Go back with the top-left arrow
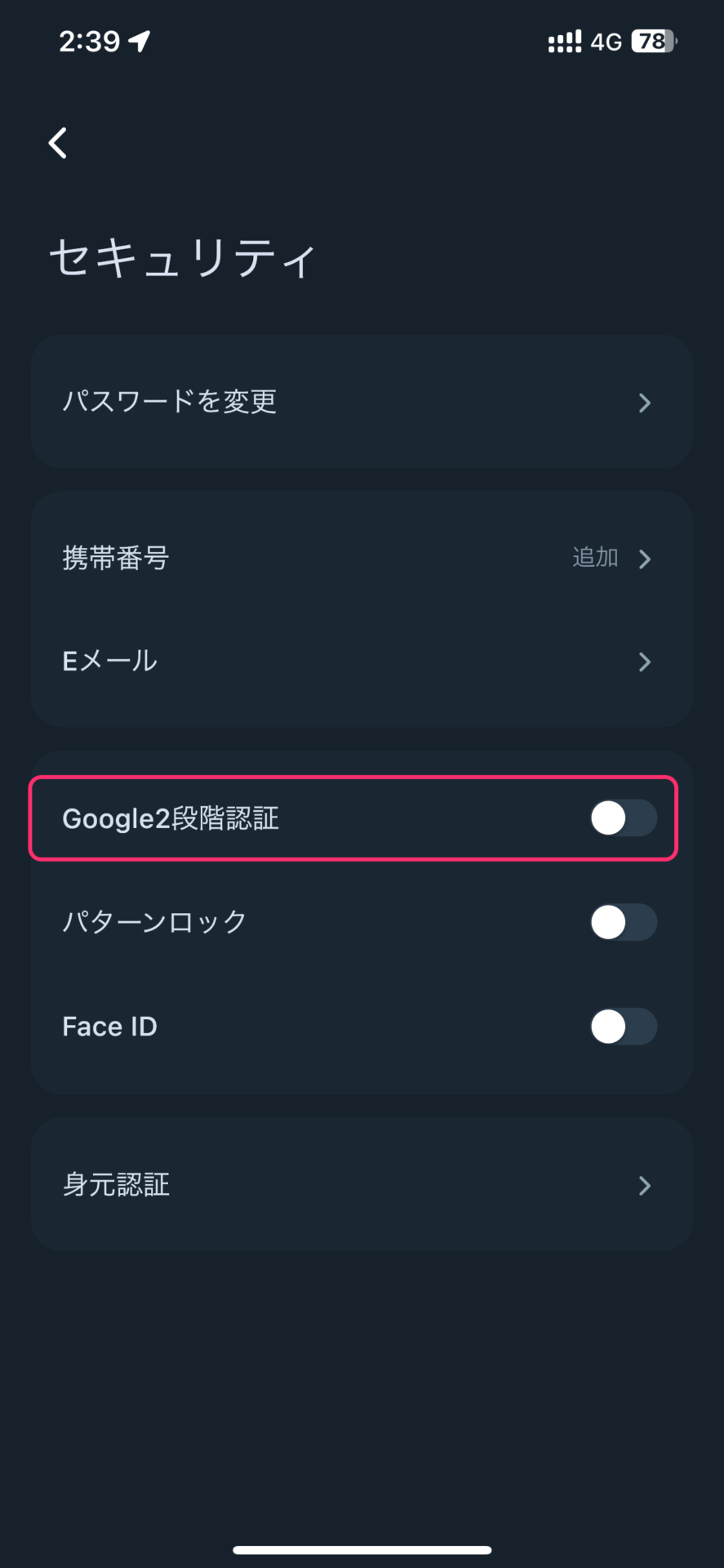The image size is (724, 1568). click(57, 143)
